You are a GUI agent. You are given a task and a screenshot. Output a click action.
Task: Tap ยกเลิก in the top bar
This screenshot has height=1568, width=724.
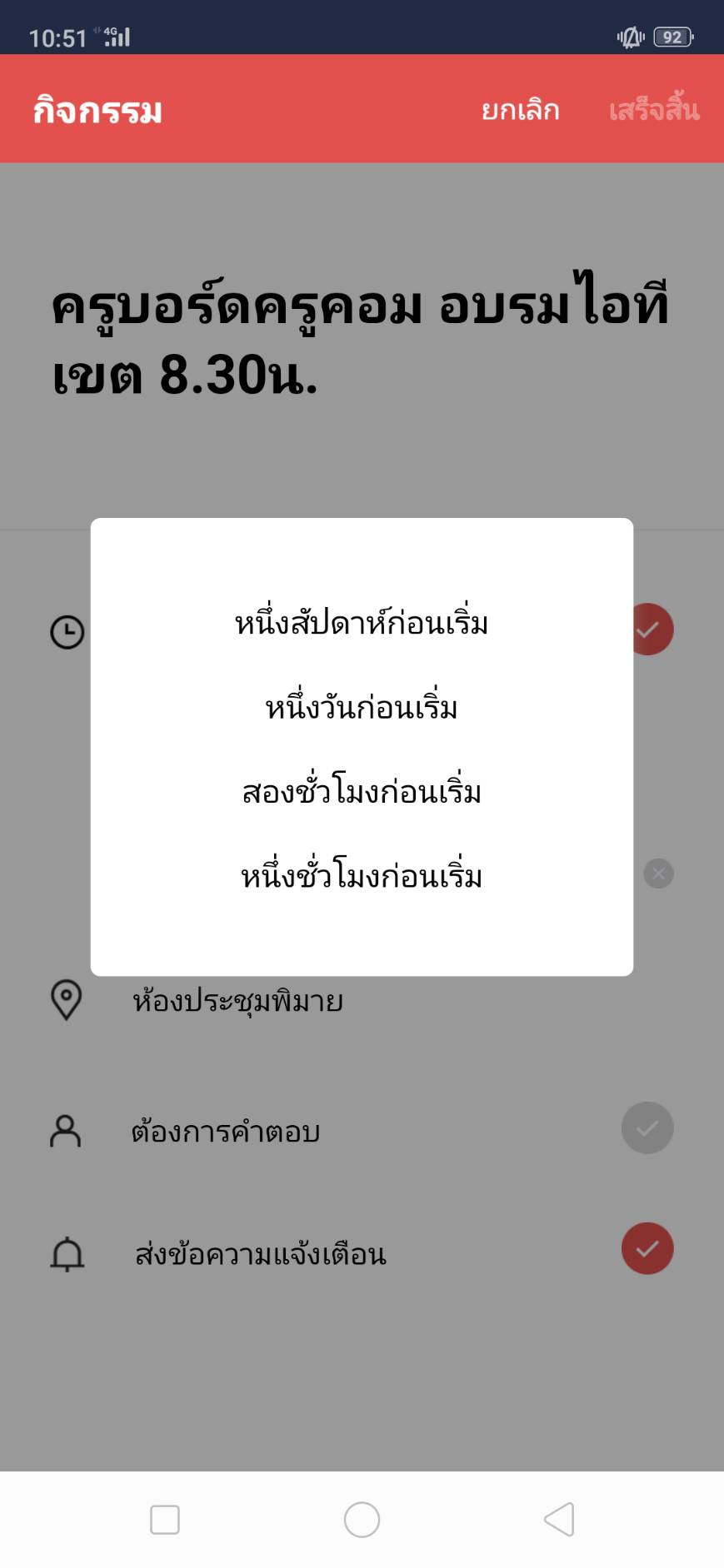(x=520, y=109)
